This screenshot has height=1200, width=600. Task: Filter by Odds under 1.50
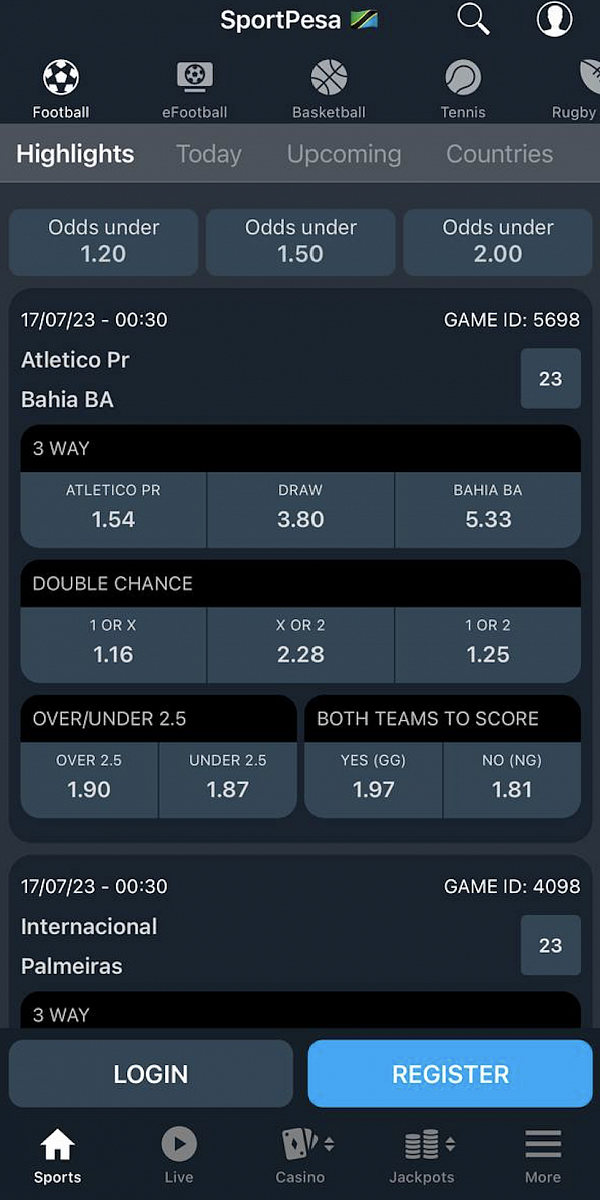[x=300, y=241]
